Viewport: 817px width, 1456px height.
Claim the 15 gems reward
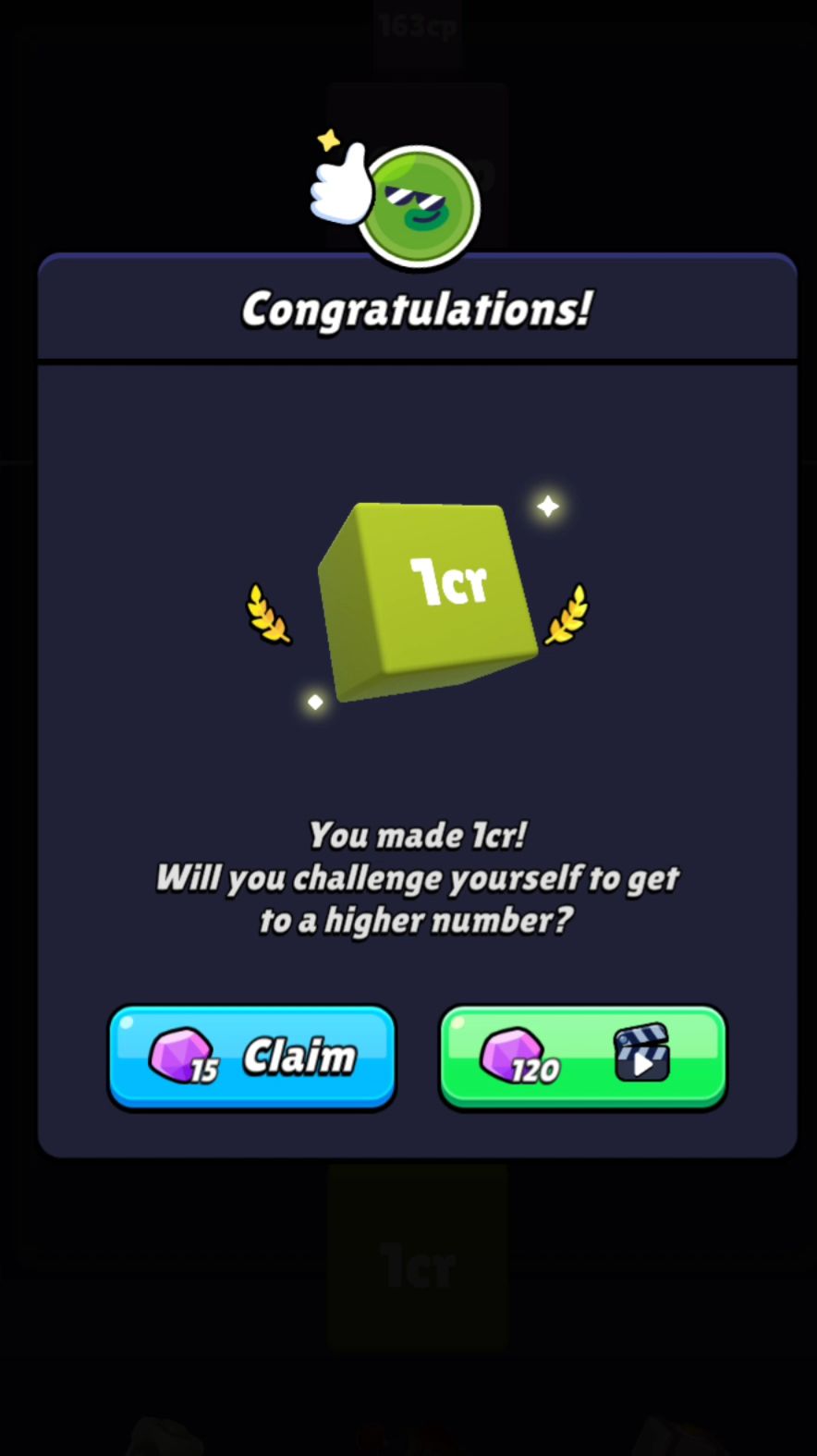251,1057
